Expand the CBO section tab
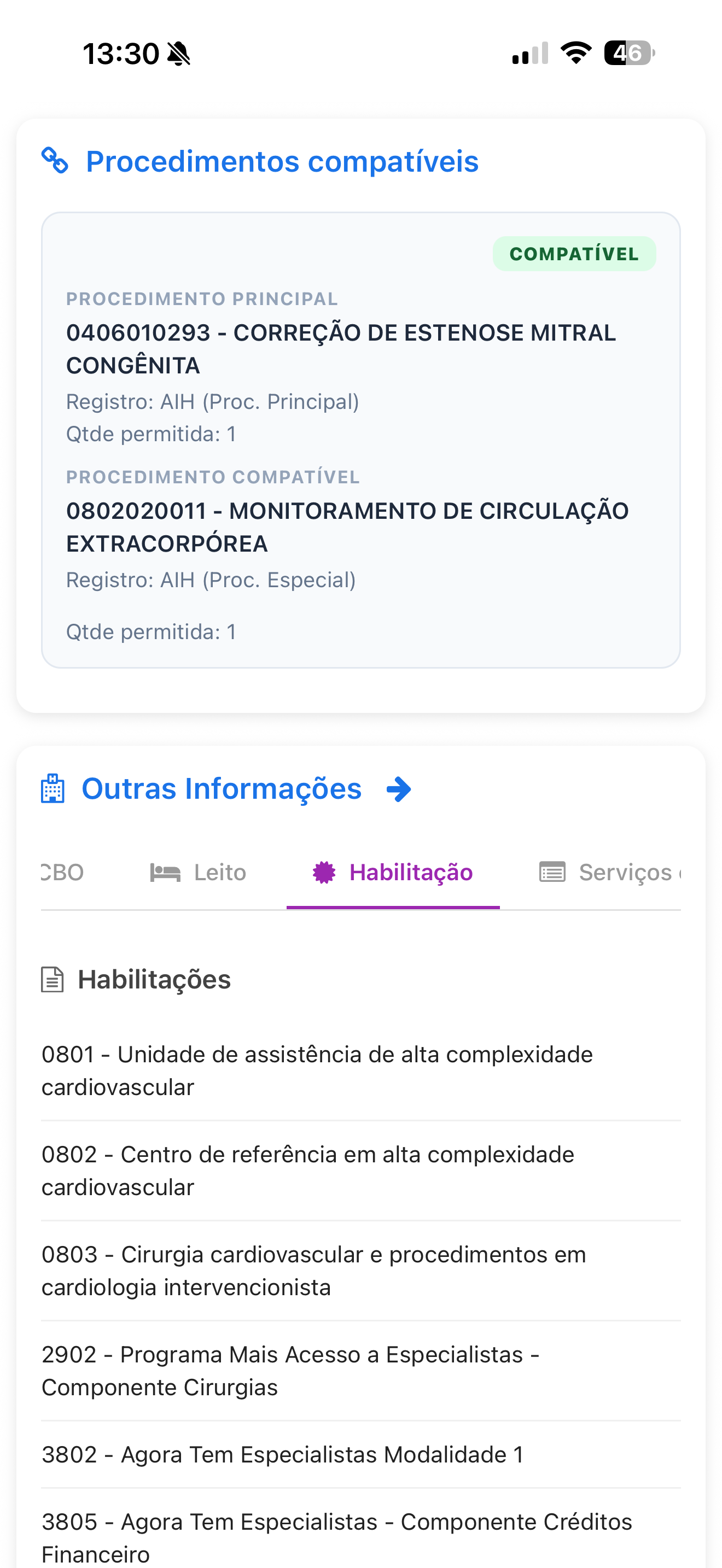The height and width of the screenshot is (1568, 722). tap(60, 871)
